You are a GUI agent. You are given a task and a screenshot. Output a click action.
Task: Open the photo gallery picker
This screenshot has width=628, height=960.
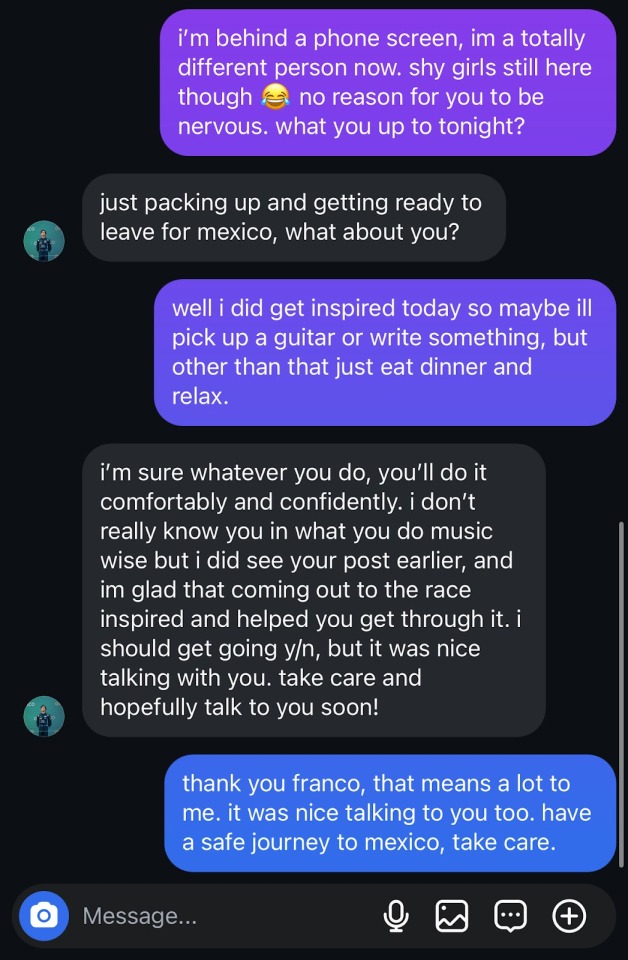click(x=452, y=916)
